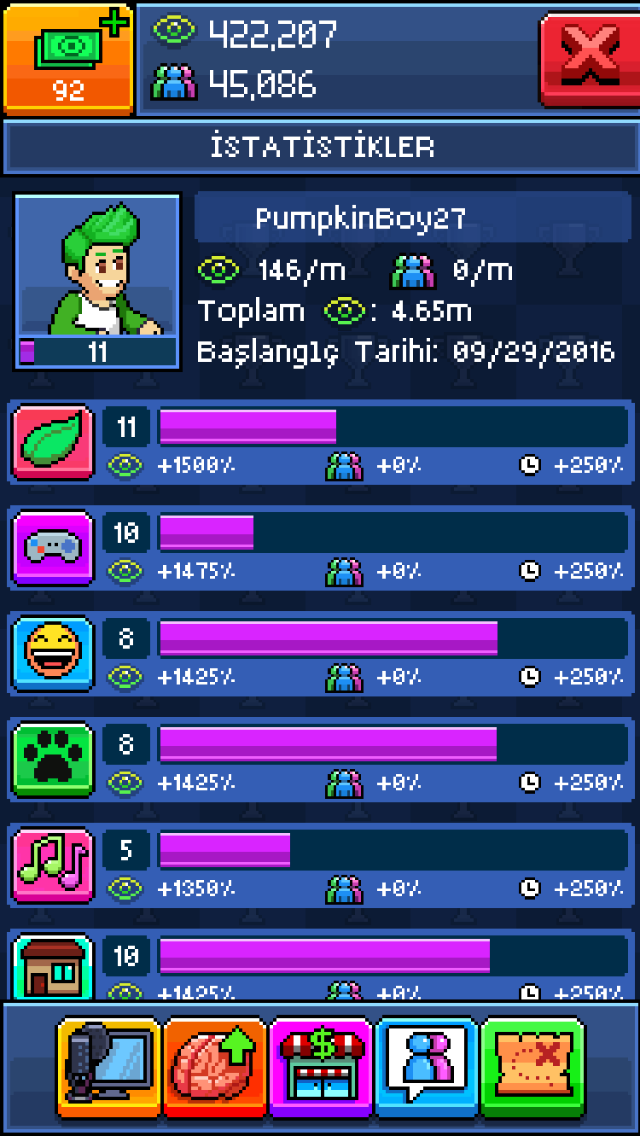The height and width of the screenshot is (1136, 640).
Task: Select the green leaf category icon
Action: [x=53, y=442]
